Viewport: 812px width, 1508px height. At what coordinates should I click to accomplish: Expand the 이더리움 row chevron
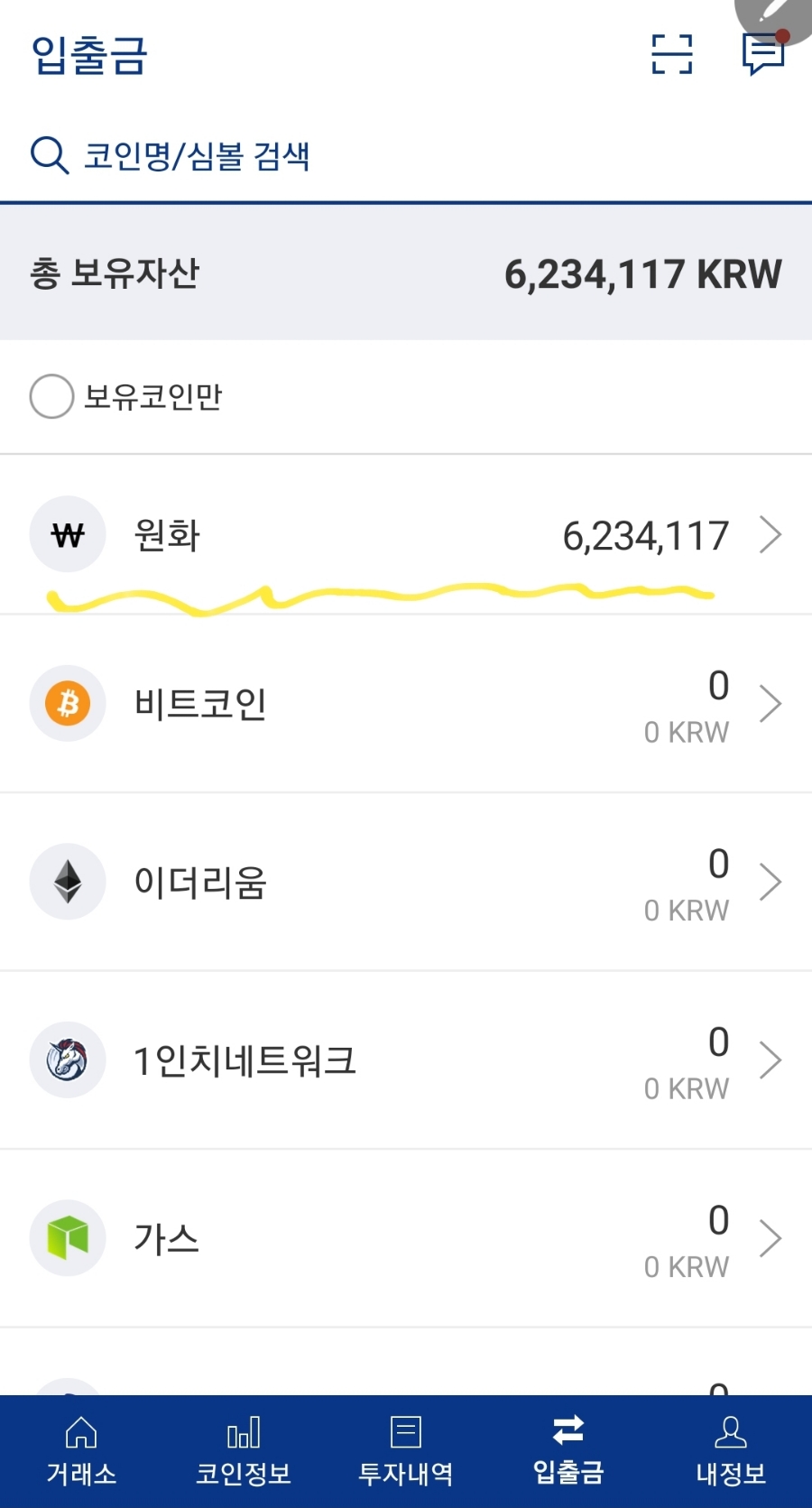tap(771, 882)
